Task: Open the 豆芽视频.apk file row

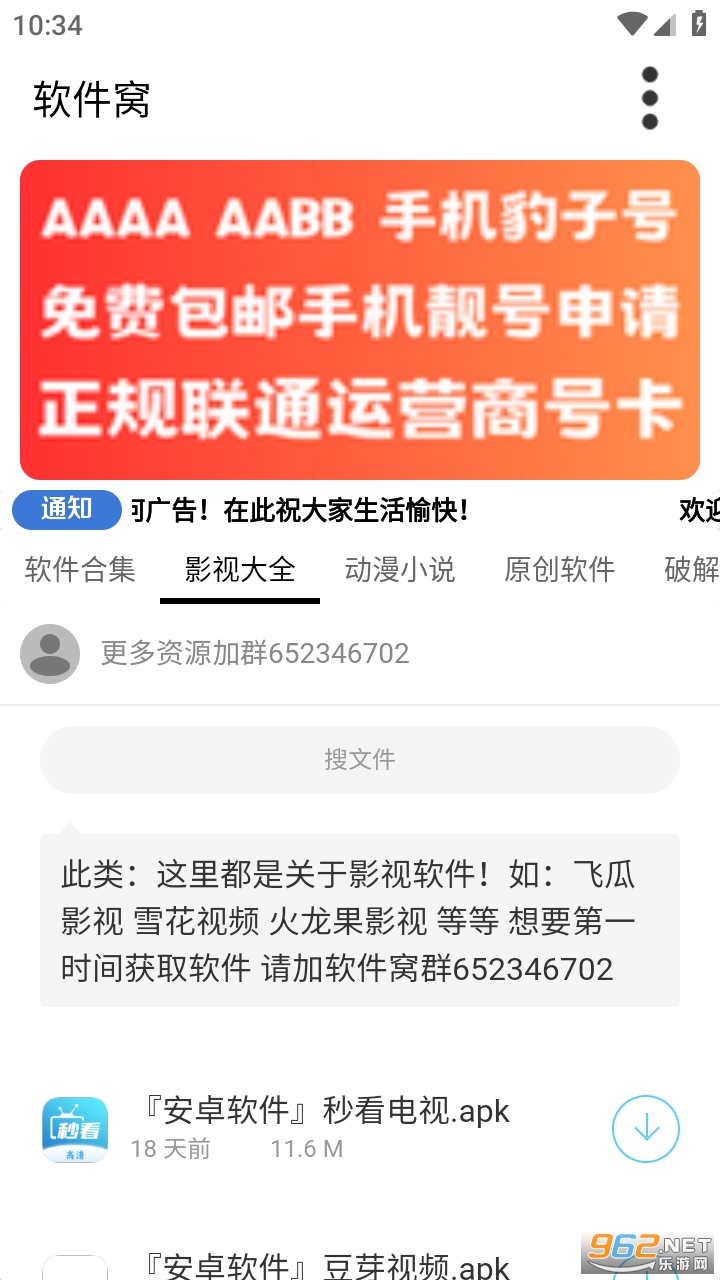Action: (x=330, y=1265)
